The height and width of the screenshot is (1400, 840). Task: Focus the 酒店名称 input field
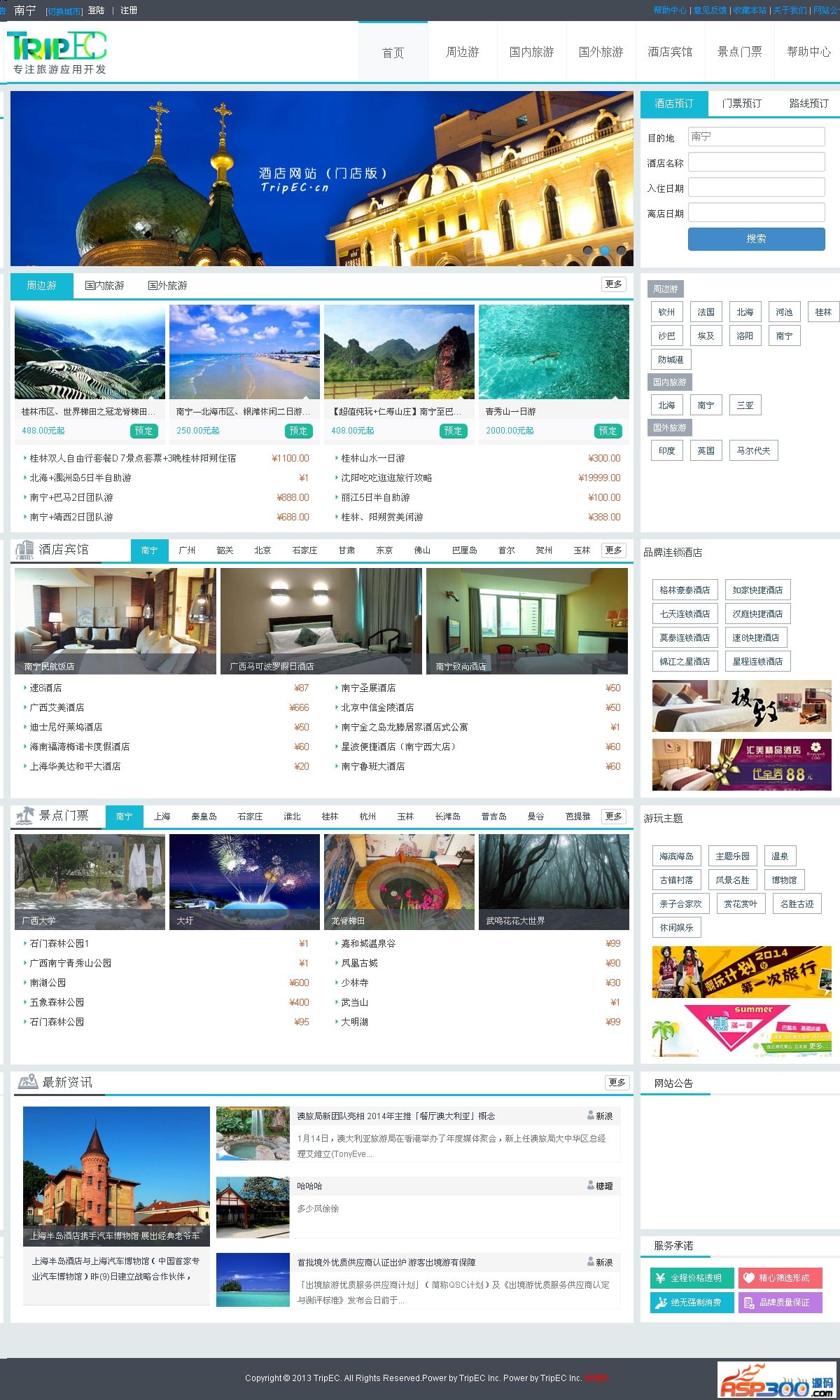click(x=756, y=162)
